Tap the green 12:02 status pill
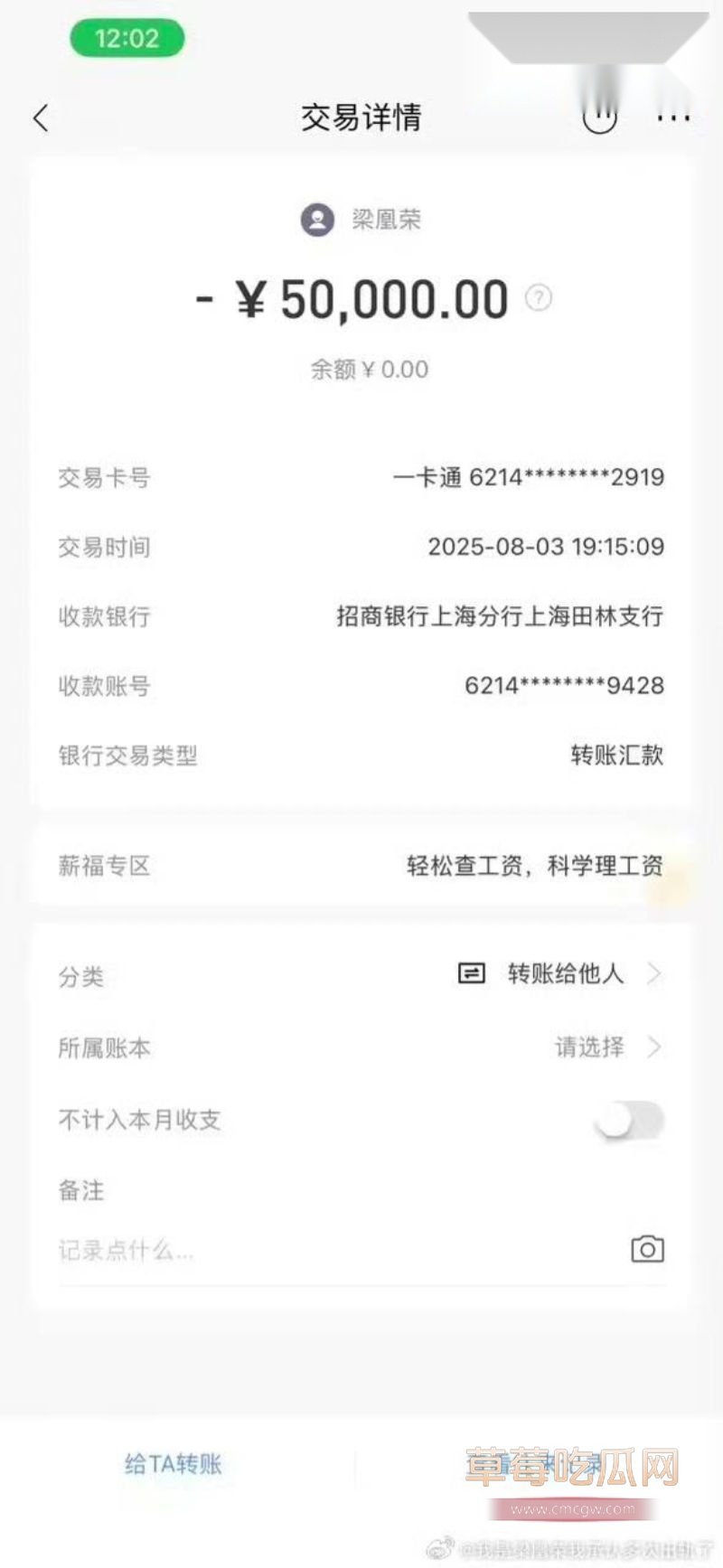Viewport: 723px width, 1568px height. click(x=127, y=38)
